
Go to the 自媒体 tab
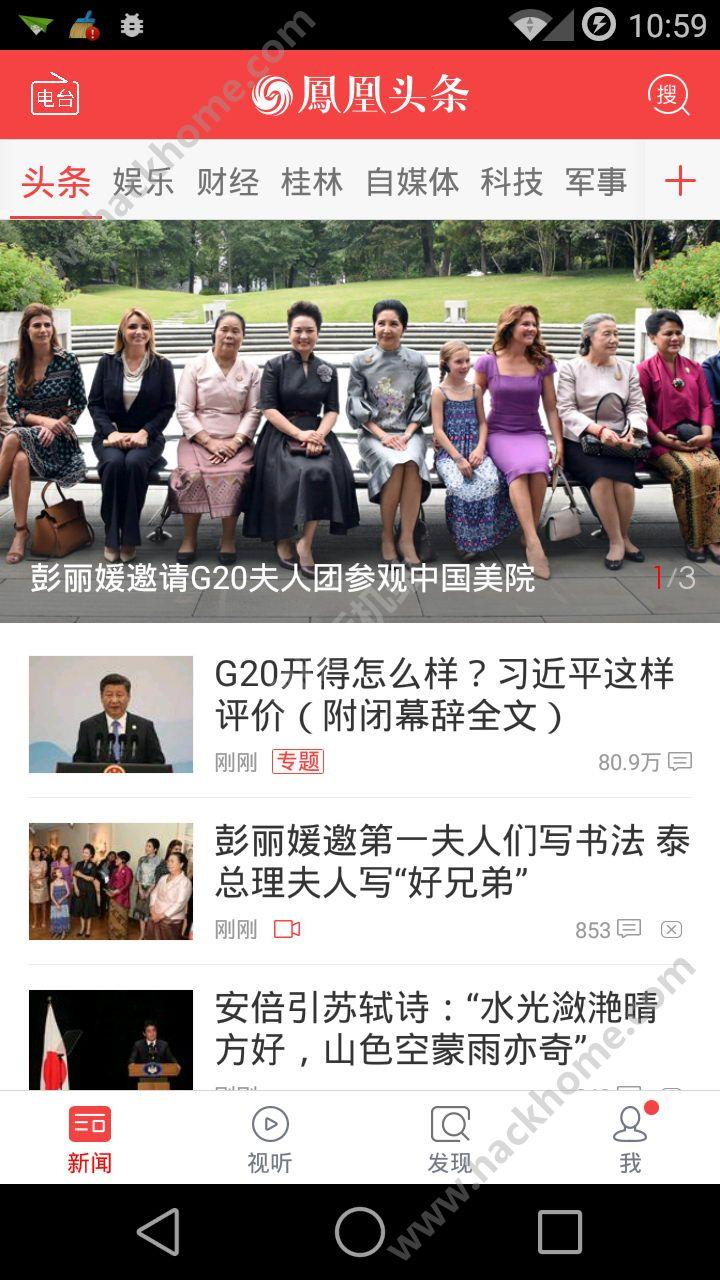pos(412,182)
